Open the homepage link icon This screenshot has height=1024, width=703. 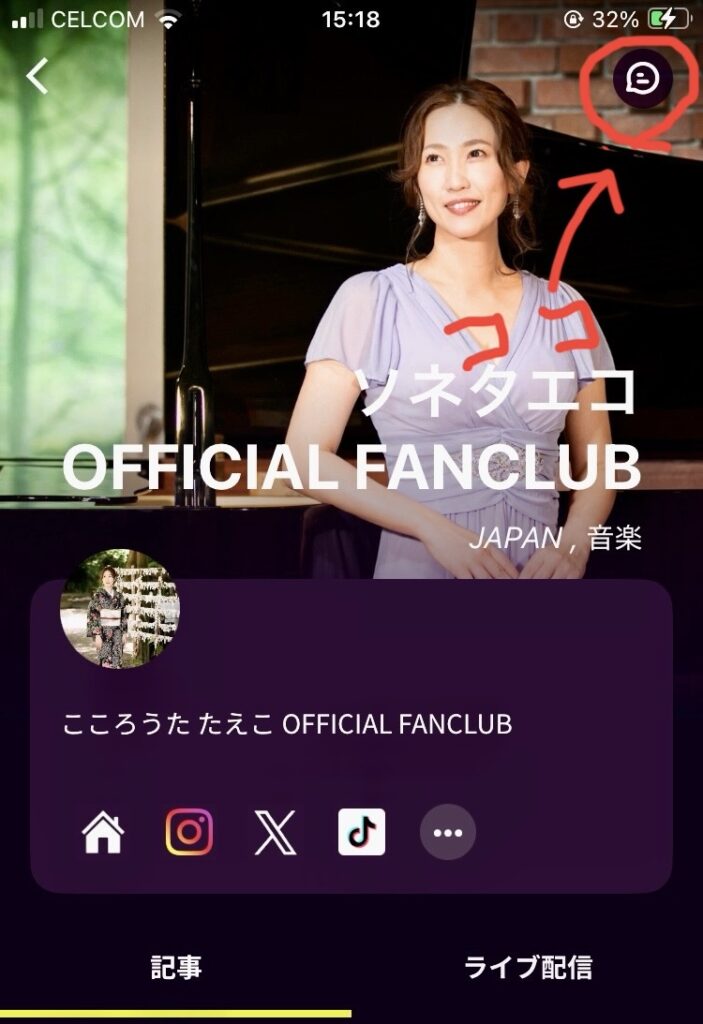tap(103, 833)
